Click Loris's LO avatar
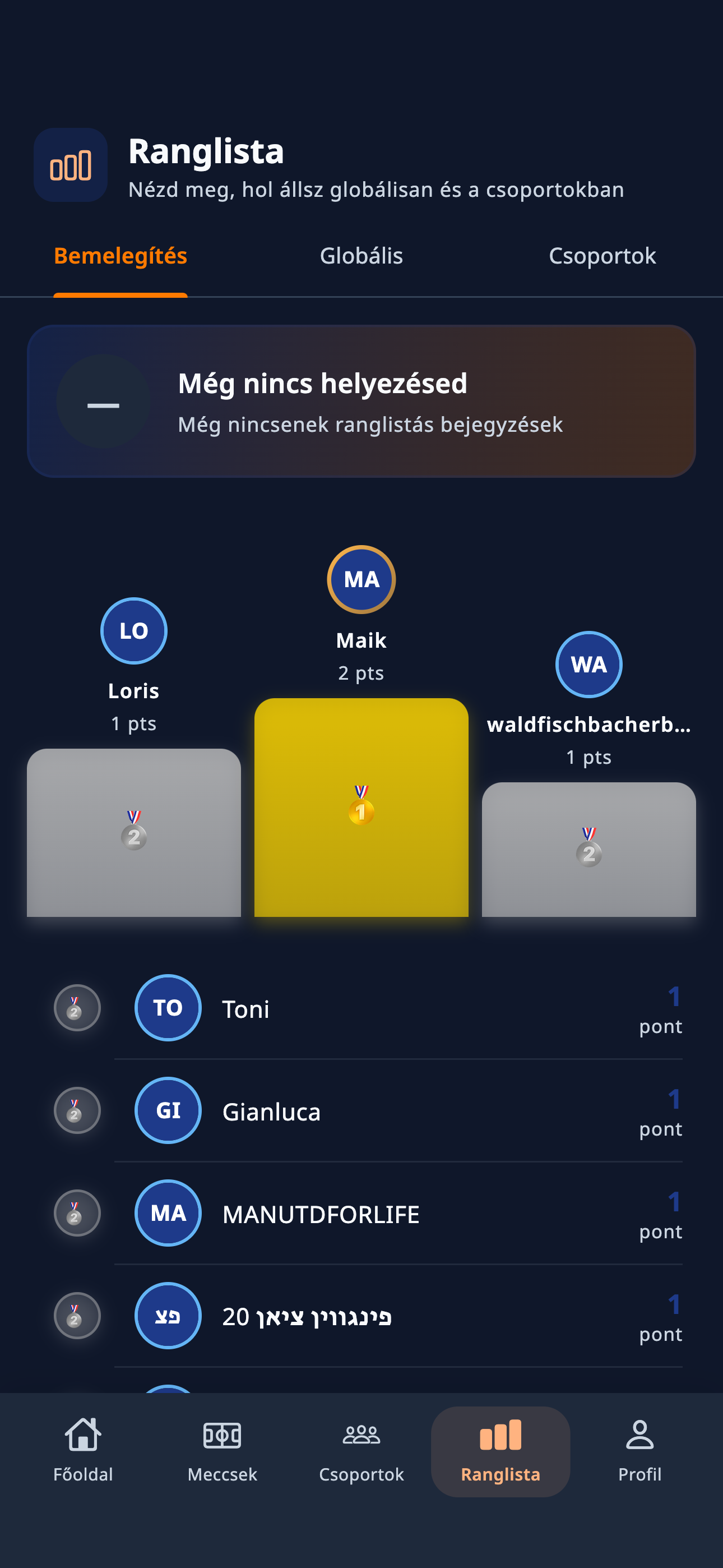This screenshot has width=723, height=1568. pyautogui.click(x=133, y=631)
